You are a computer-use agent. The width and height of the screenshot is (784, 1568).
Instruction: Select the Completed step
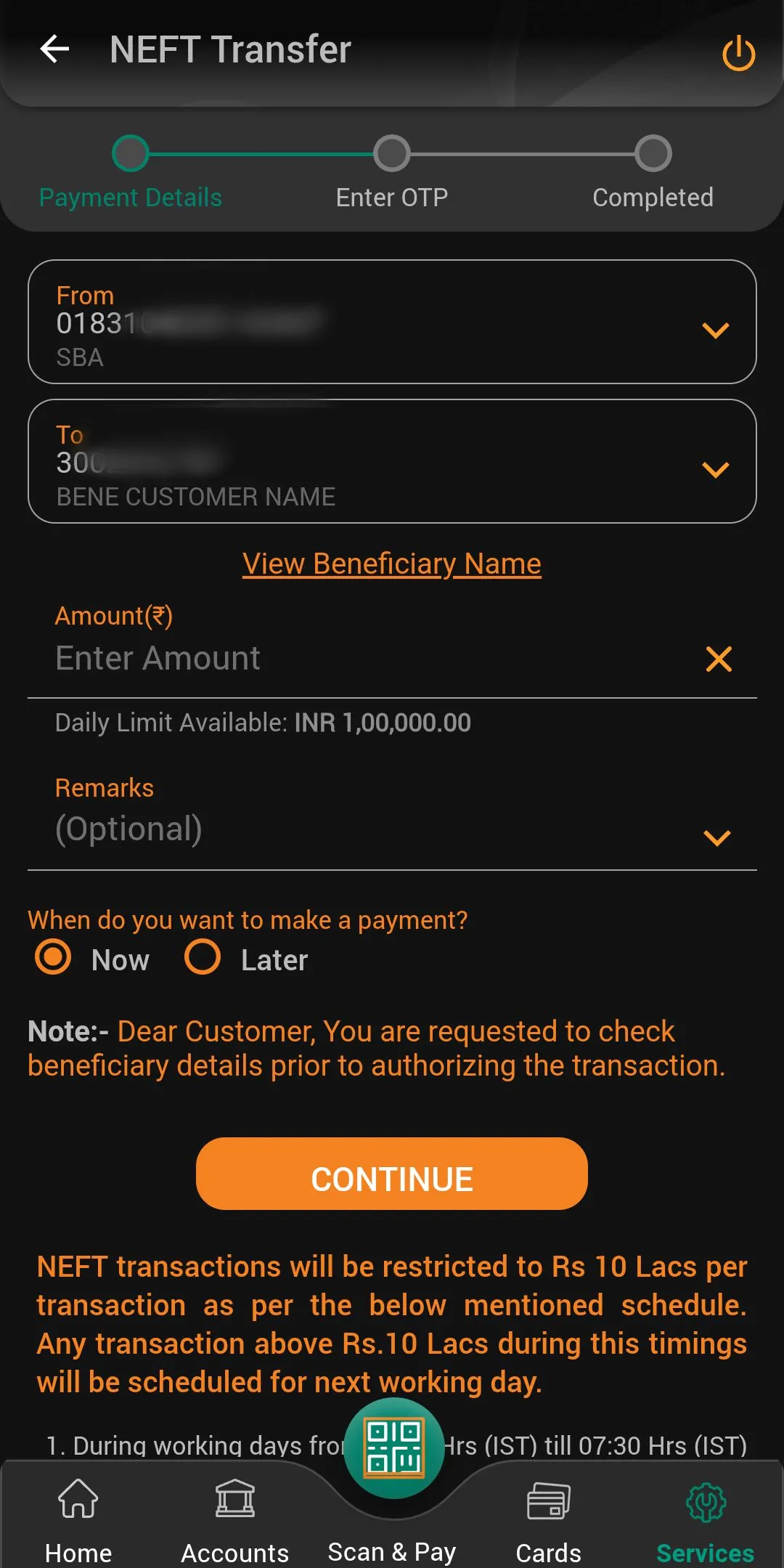[653, 153]
